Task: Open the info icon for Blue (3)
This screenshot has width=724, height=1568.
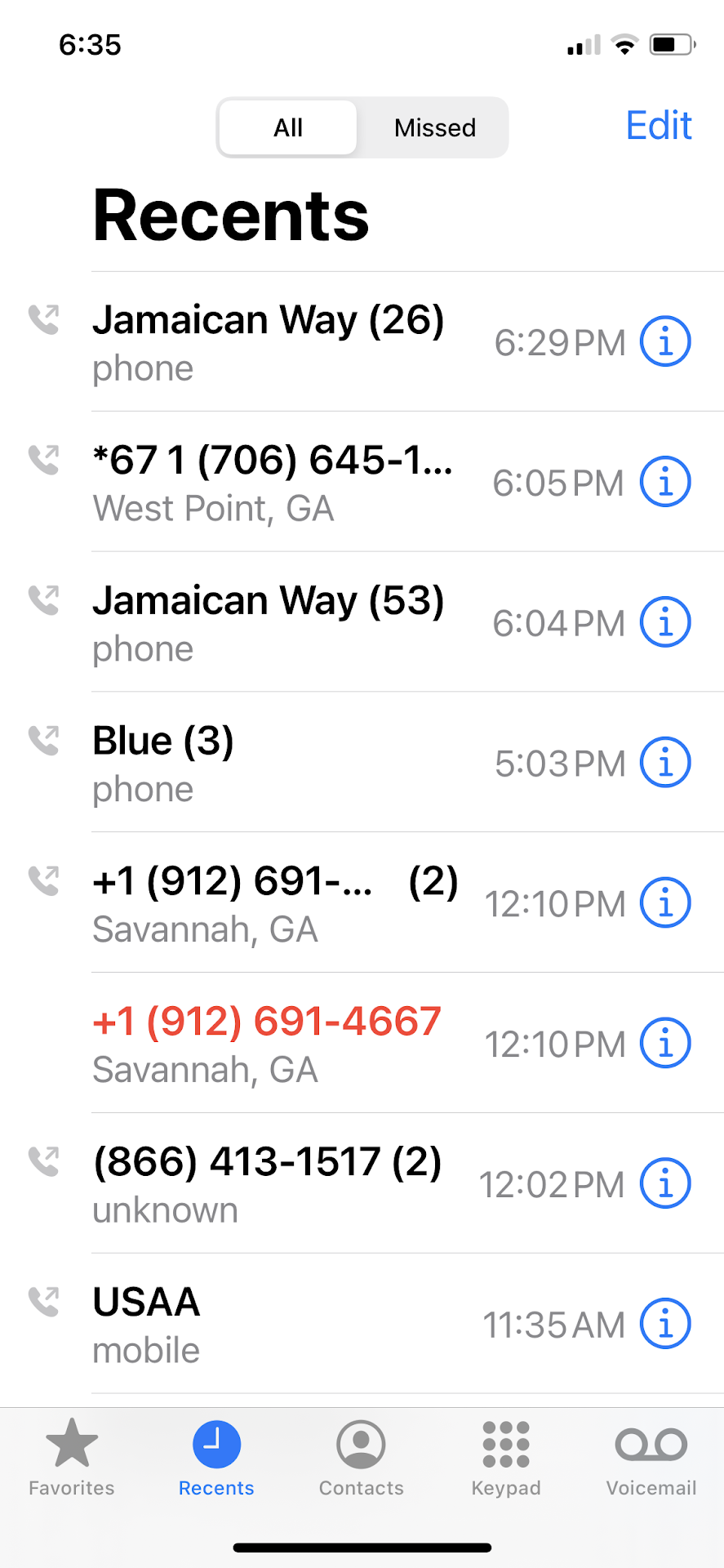Action: click(665, 764)
